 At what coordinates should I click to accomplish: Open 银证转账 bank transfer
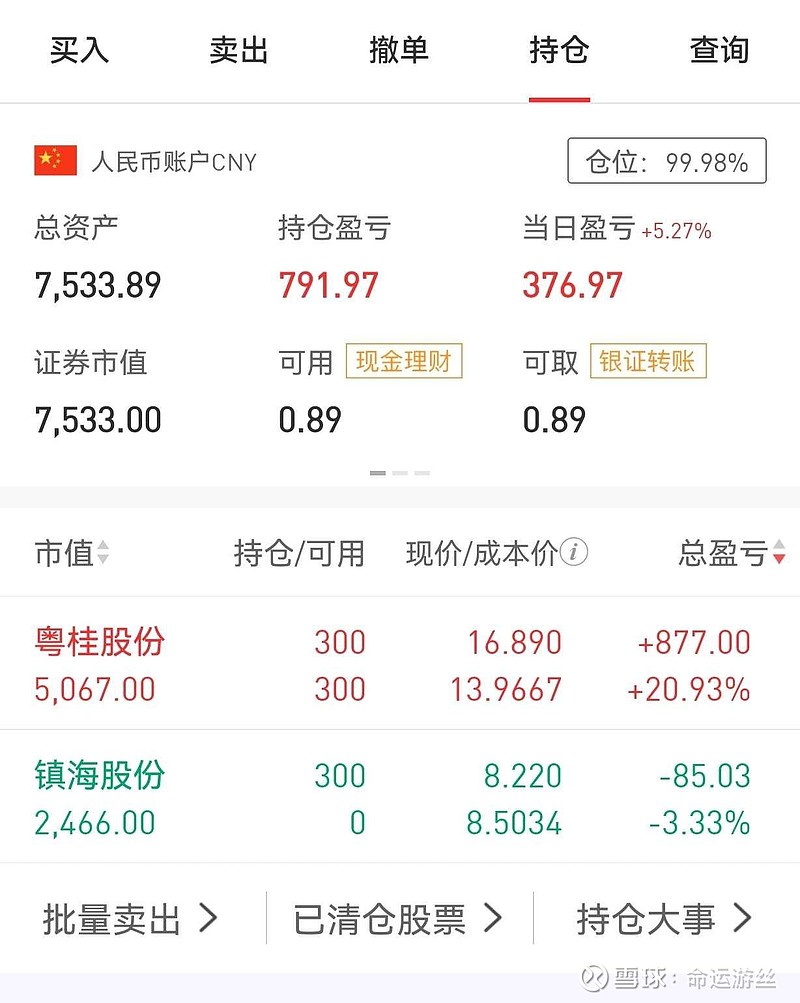tap(647, 361)
